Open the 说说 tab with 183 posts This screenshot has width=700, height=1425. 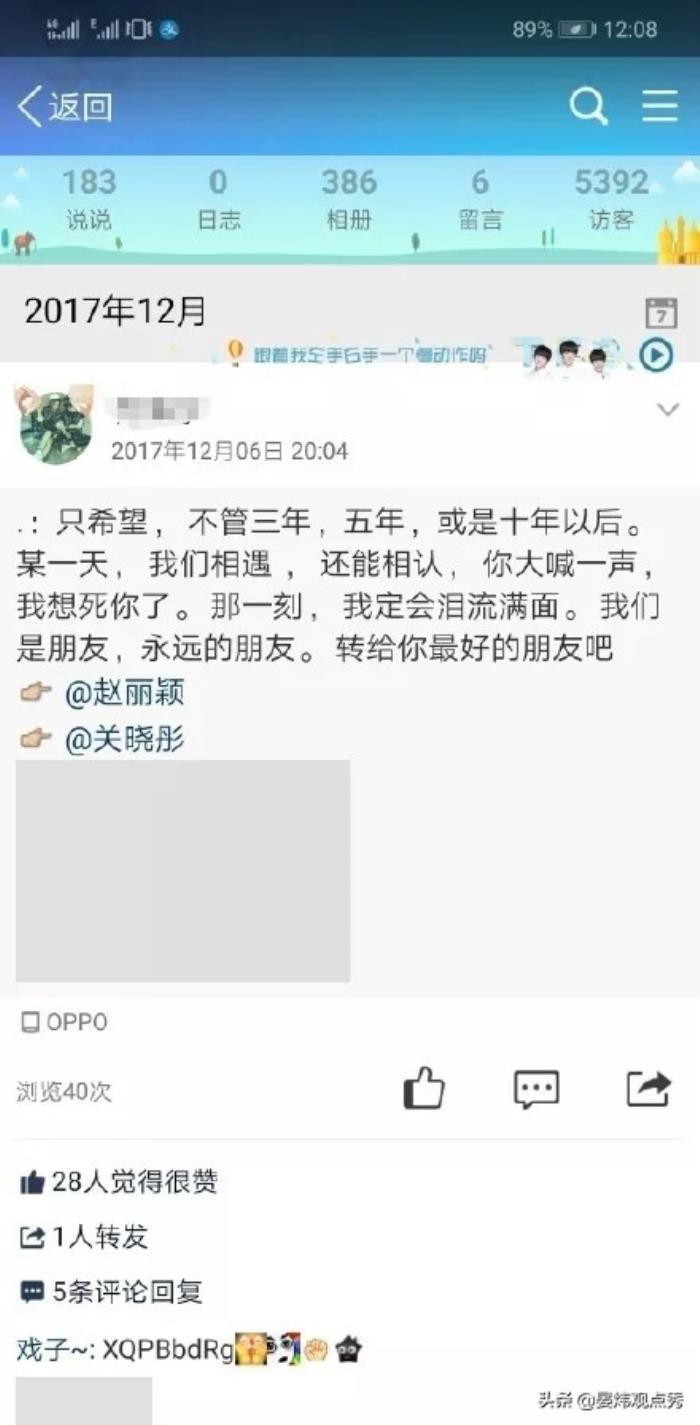point(89,199)
